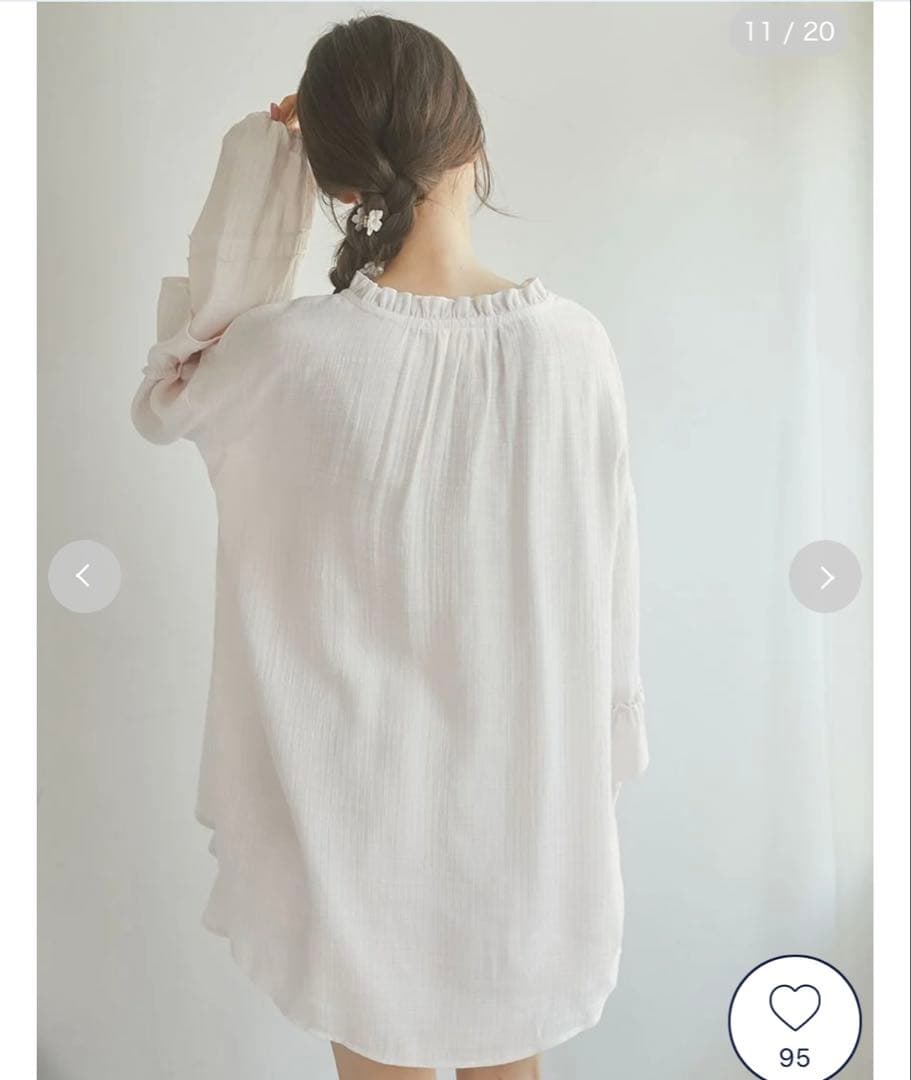
Task: Go to the previous product photo
Action: coord(84,576)
